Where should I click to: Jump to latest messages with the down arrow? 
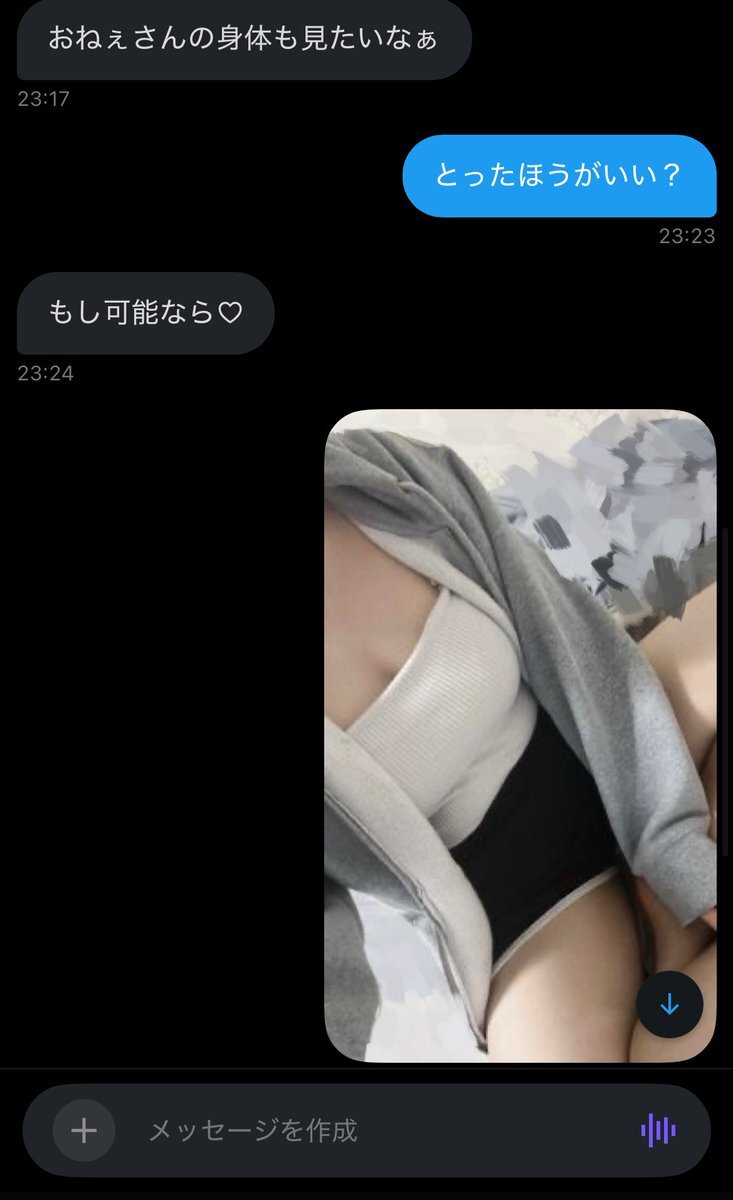[x=670, y=1005]
